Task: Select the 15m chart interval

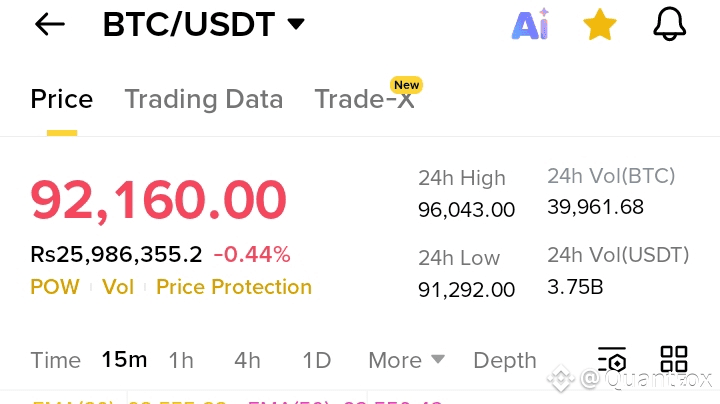Action: (x=124, y=359)
